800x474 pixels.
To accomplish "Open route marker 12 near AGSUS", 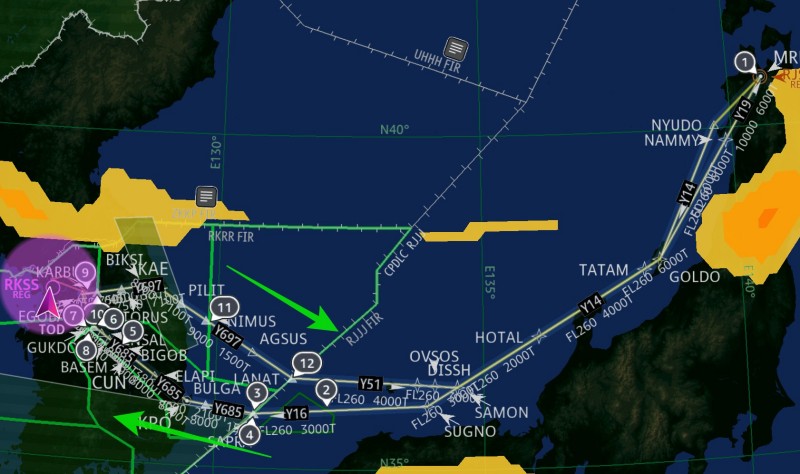I will (308, 363).
